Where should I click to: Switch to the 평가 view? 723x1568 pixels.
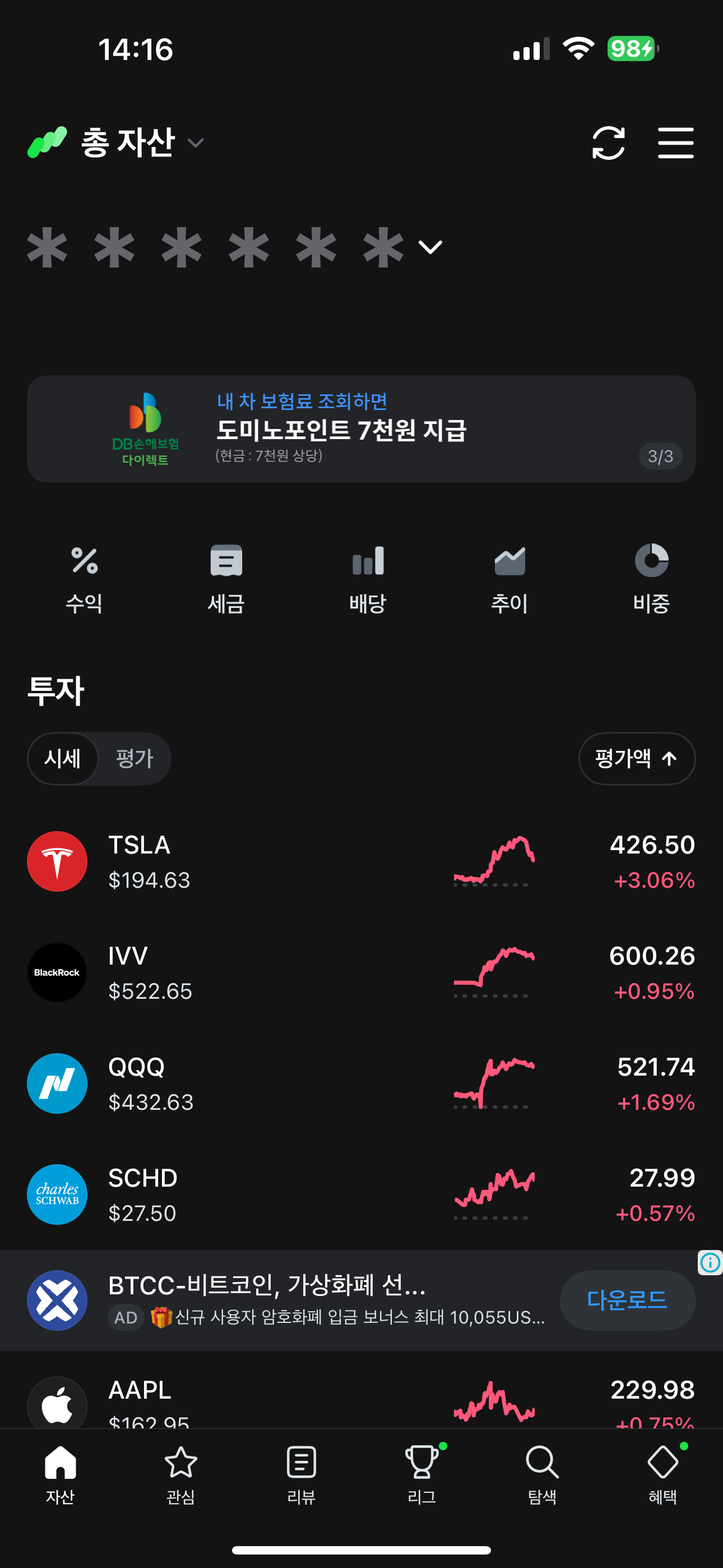(135, 758)
